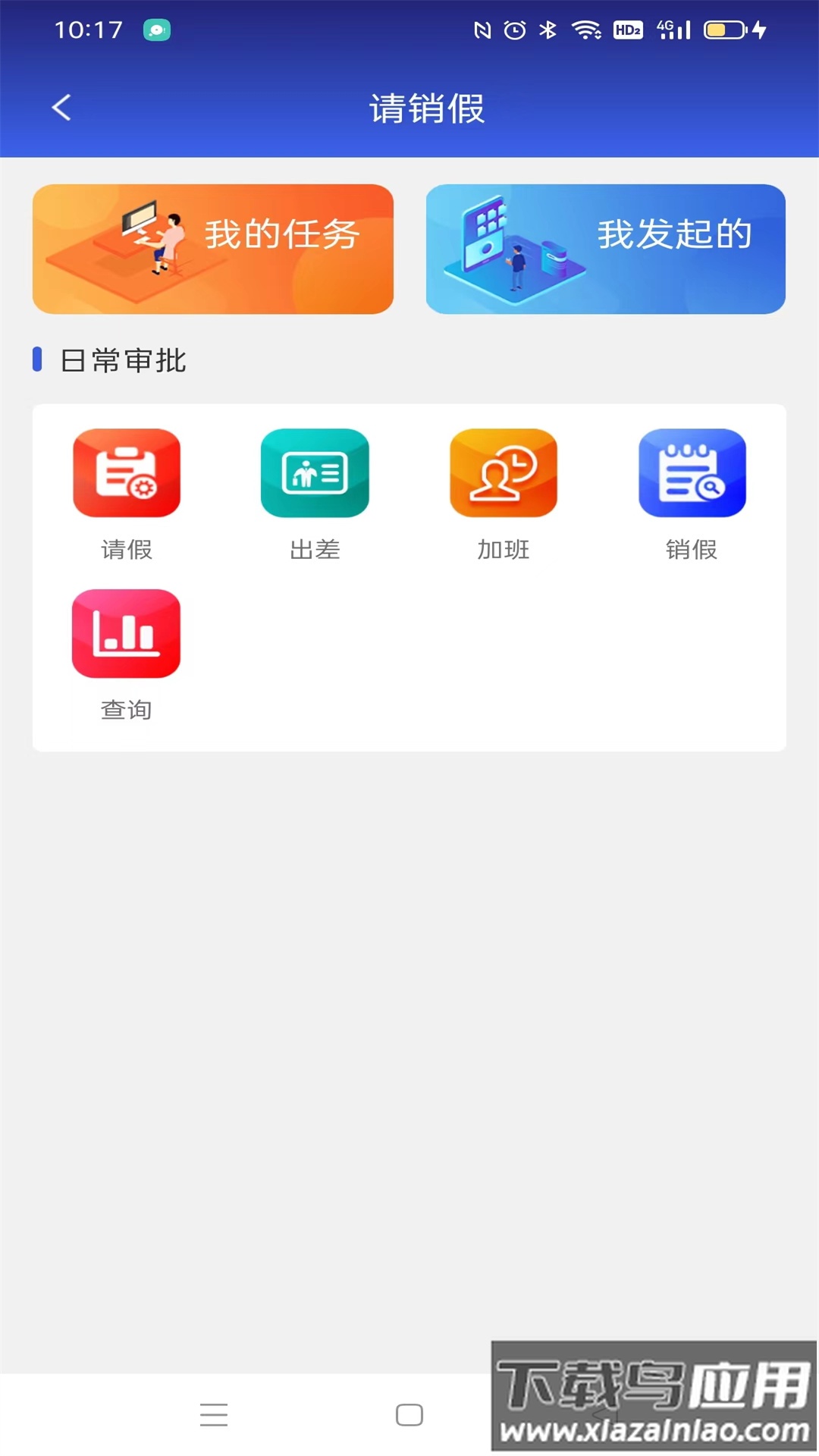Tap the back arrow to leave 请销假
The width and height of the screenshot is (819, 1456).
tap(60, 108)
